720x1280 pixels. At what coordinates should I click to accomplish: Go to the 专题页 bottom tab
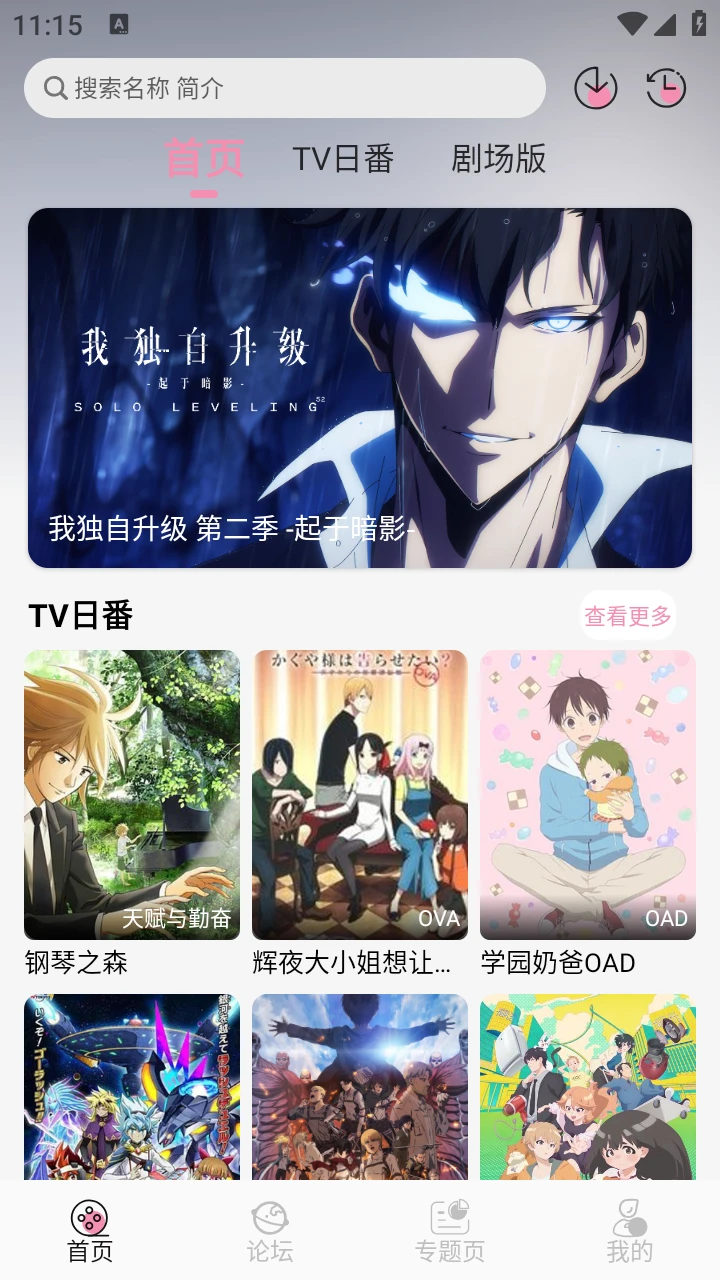[x=450, y=1232]
